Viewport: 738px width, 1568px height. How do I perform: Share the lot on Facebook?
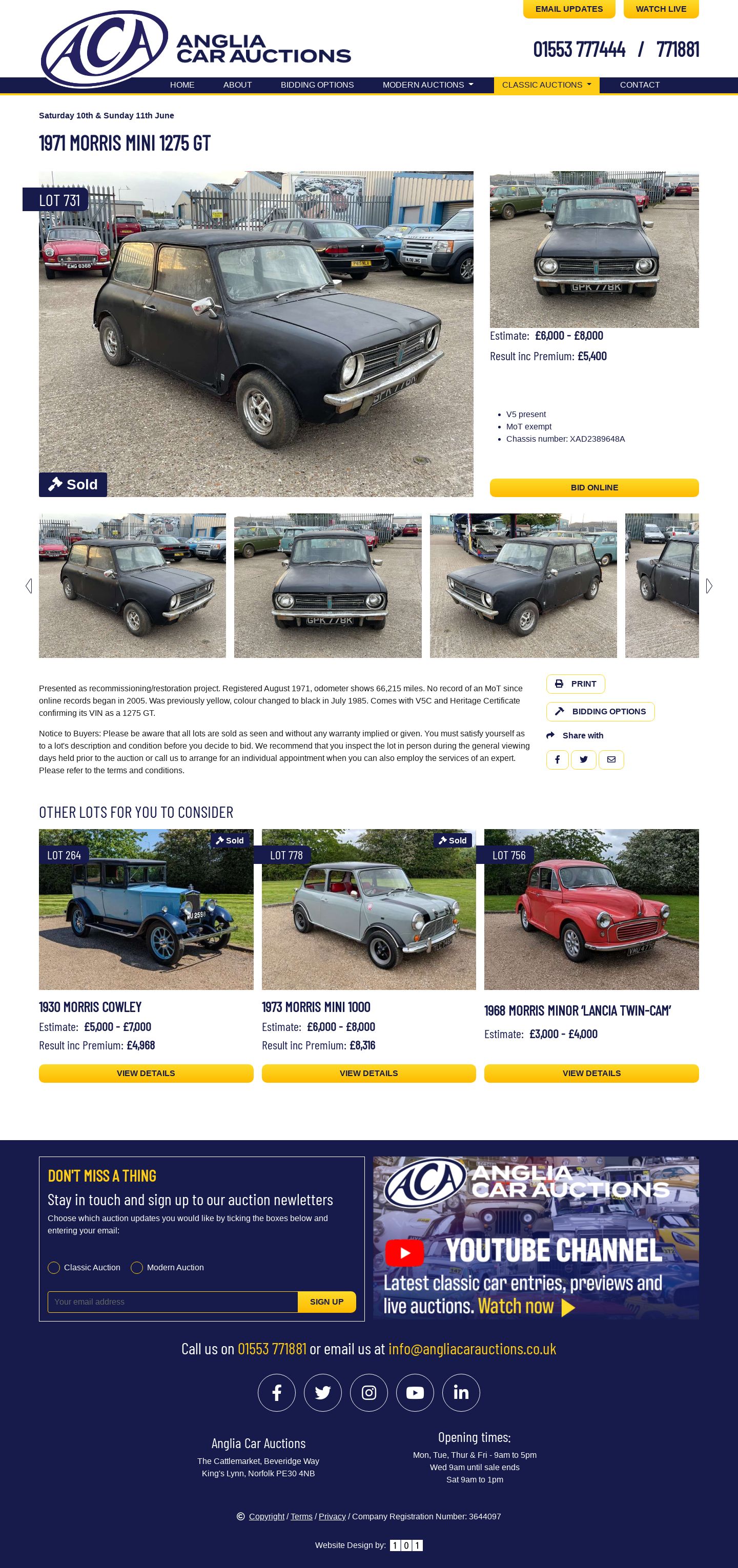[557, 759]
